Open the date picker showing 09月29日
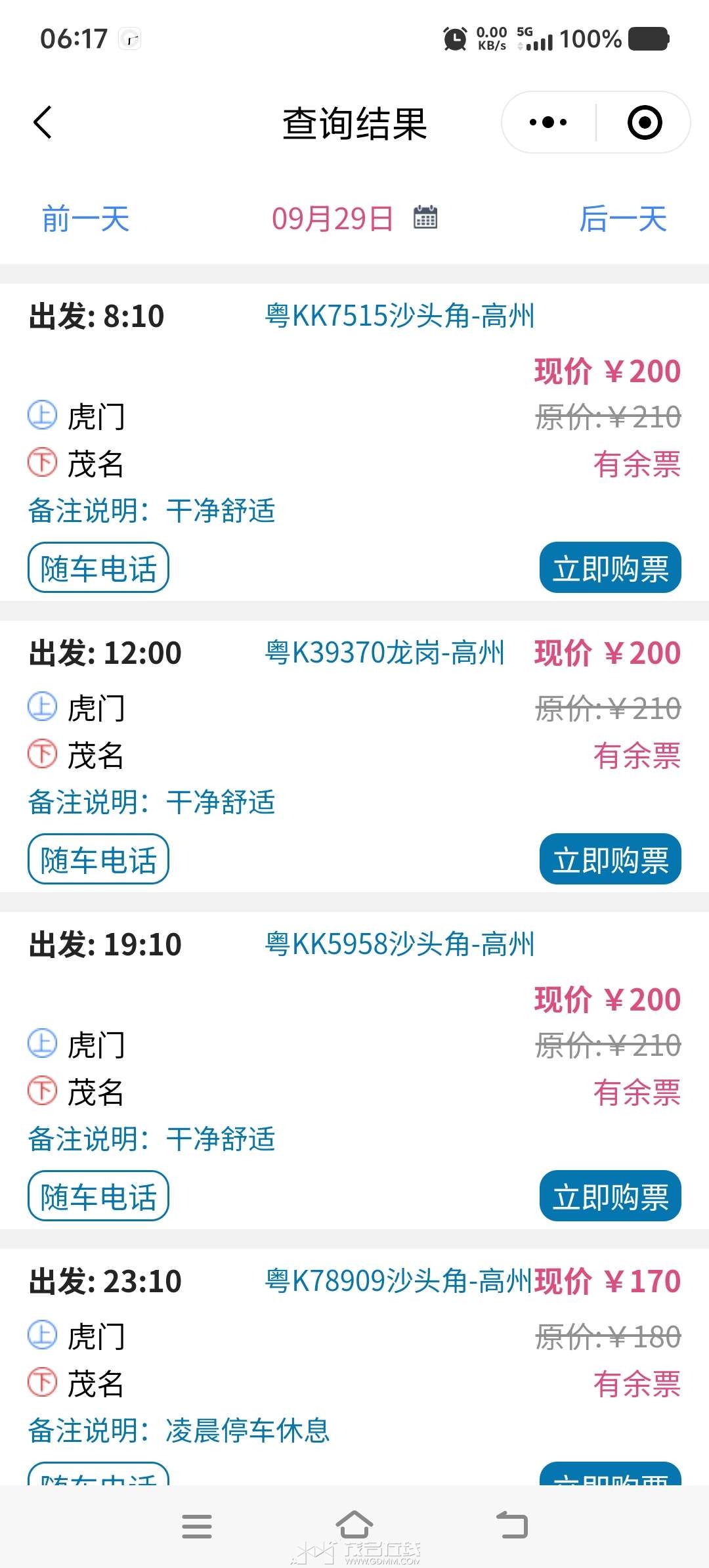This screenshot has height=1568, width=709. pos(354,219)
